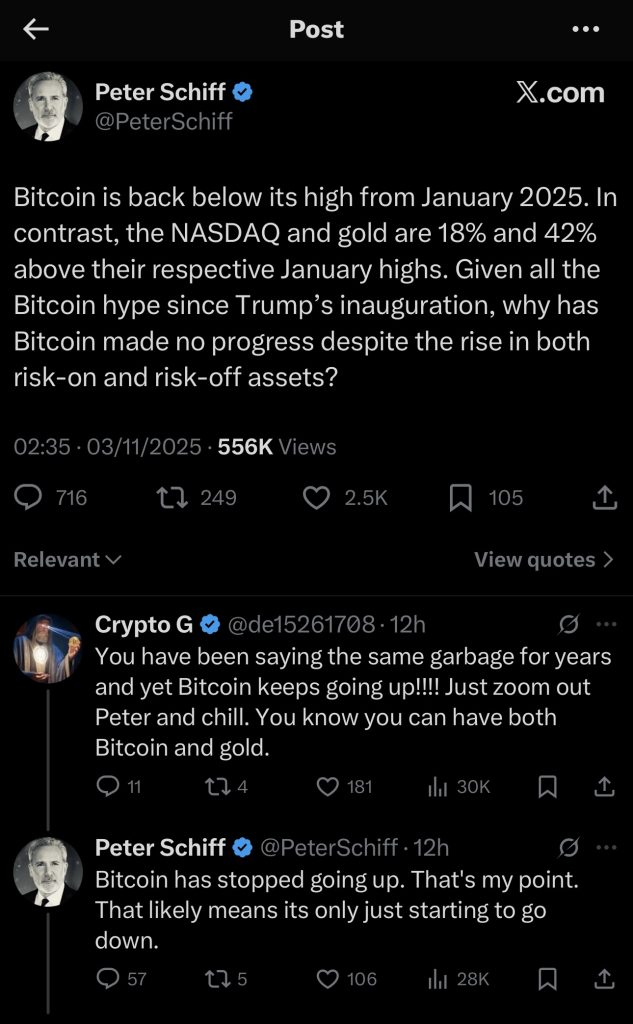The image size is (633, 1024).
Task: Go back using the top-left arrow
Action: pyautogui.click(x=36, y=30)
